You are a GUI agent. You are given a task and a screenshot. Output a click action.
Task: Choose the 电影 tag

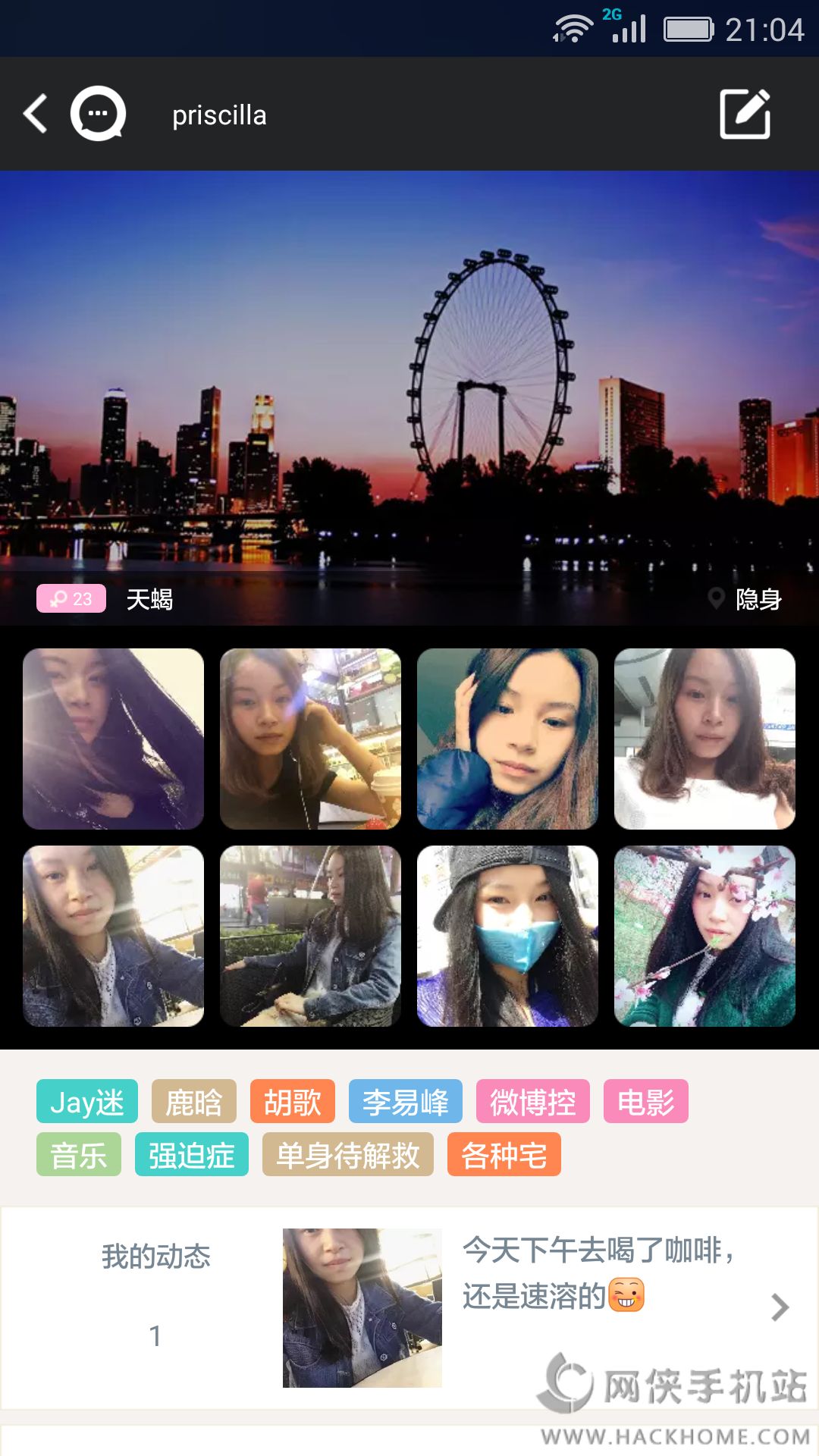[x=646, y=1101]
